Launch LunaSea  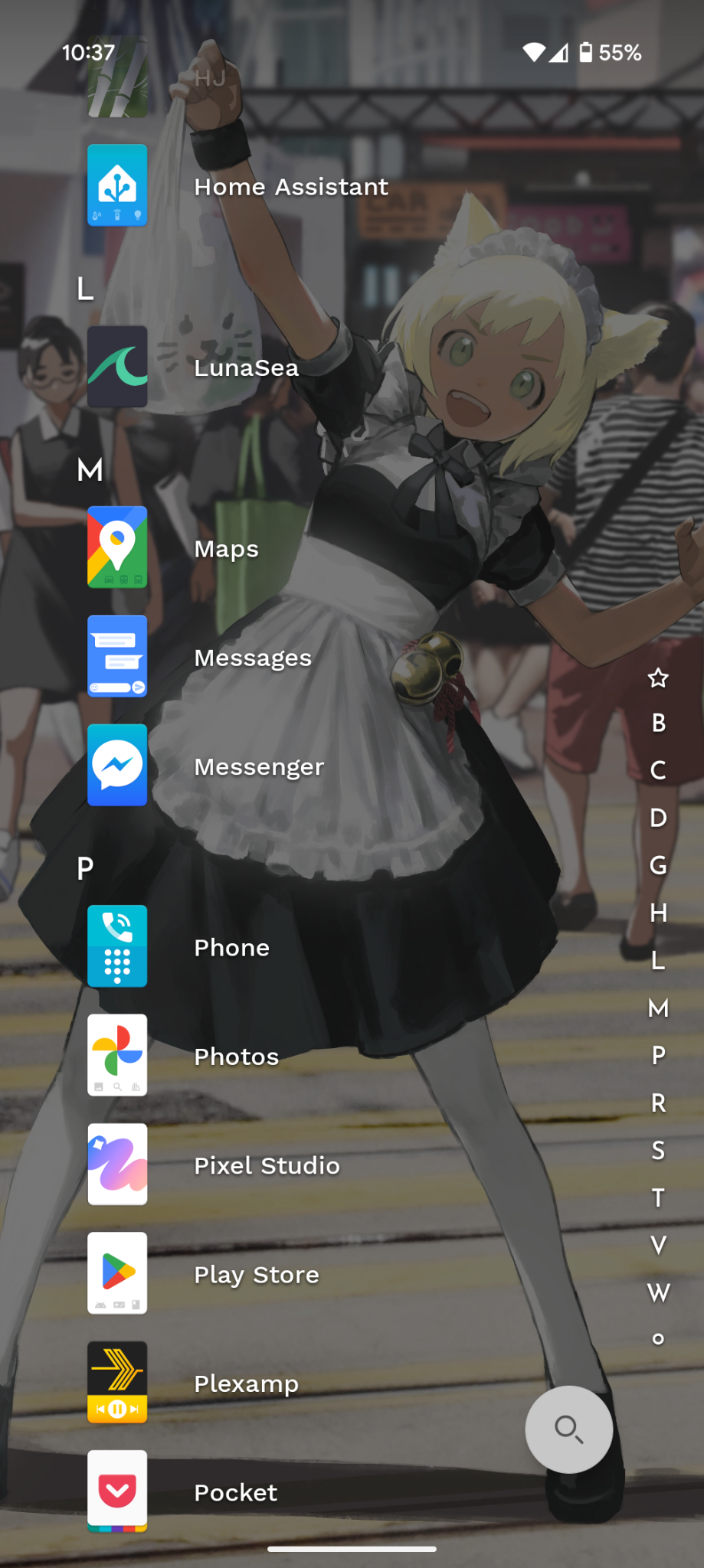point(117,367)
